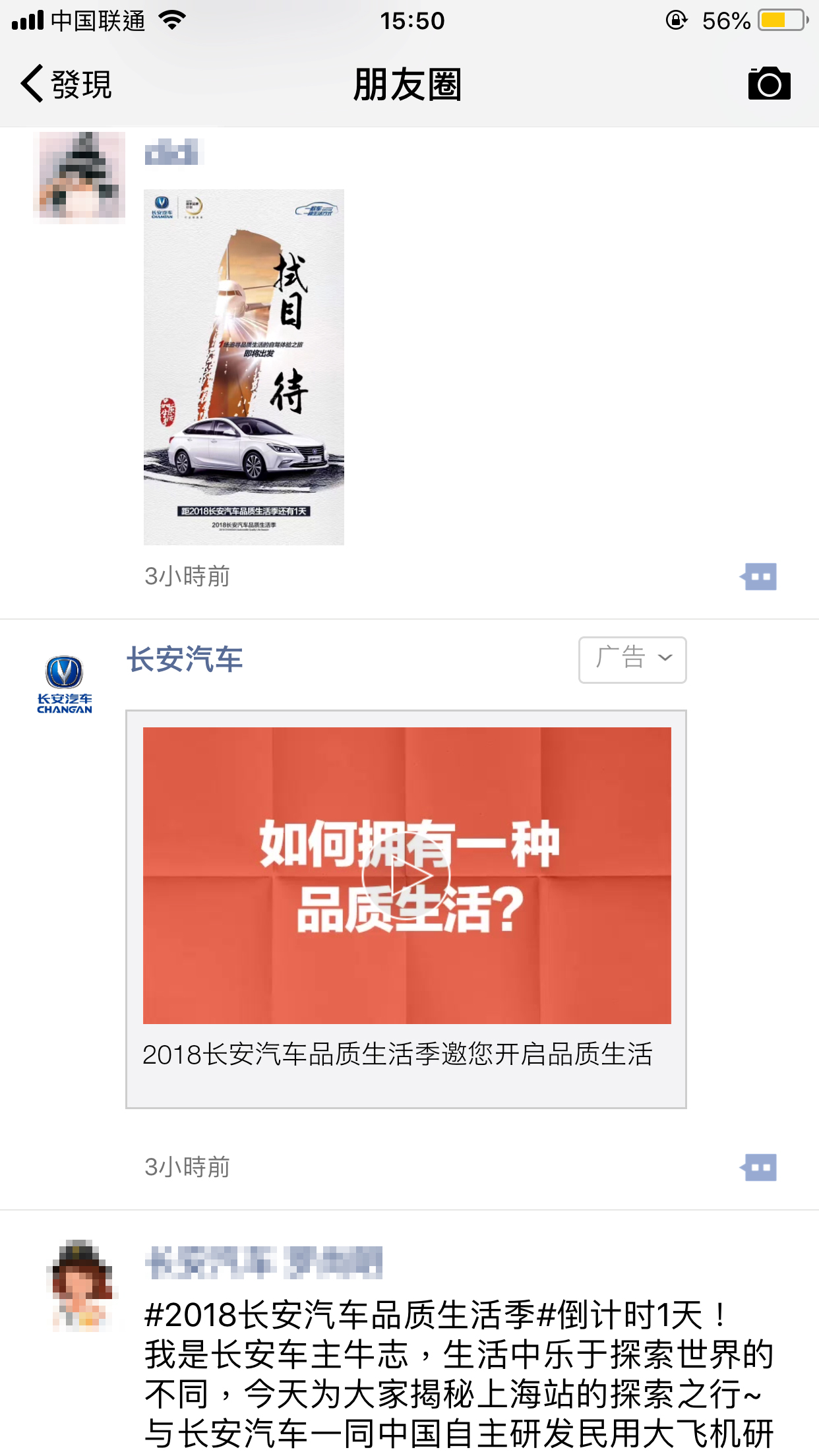
Task: Open comment menu under the poster post
Action: click(x=758, y=577)
